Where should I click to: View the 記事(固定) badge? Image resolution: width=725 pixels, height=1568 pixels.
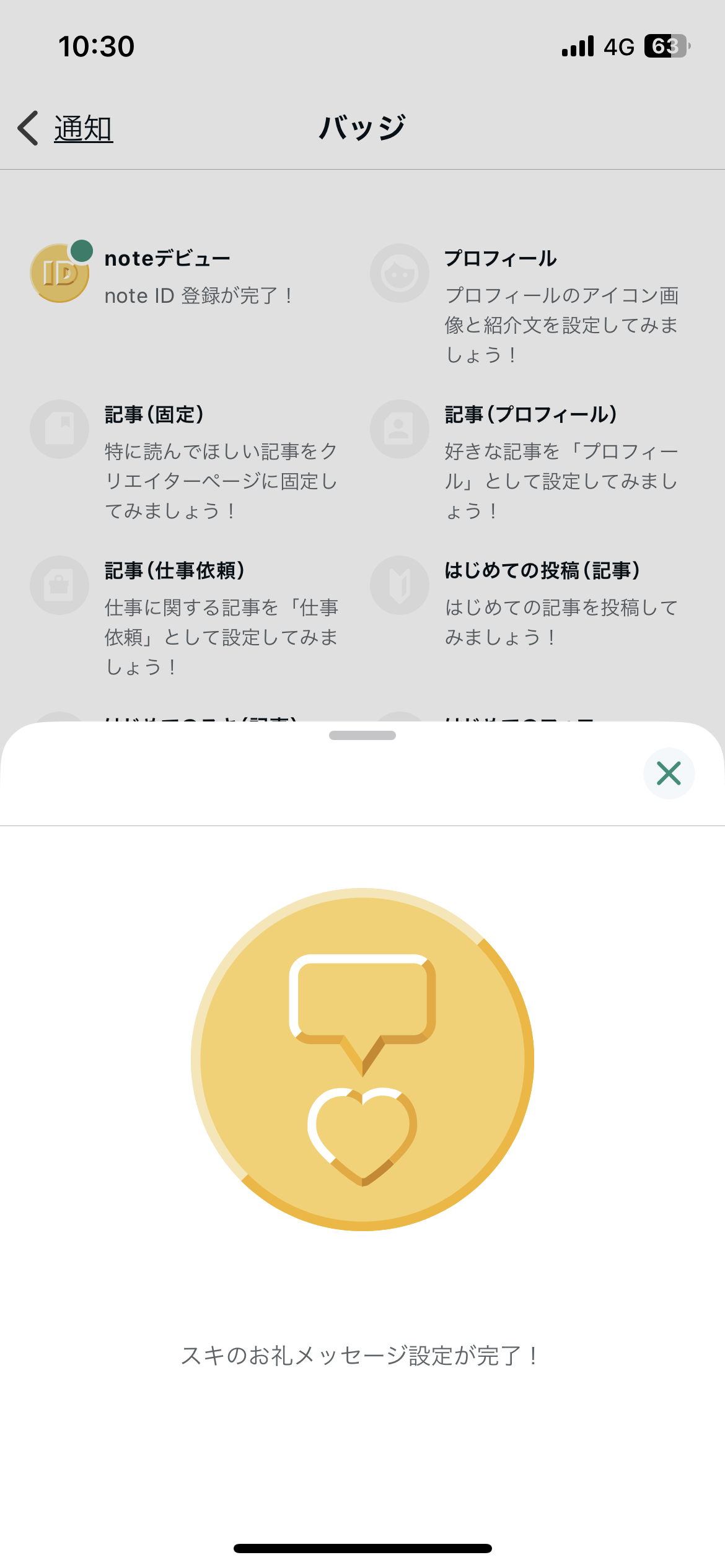tap(59, 429)
